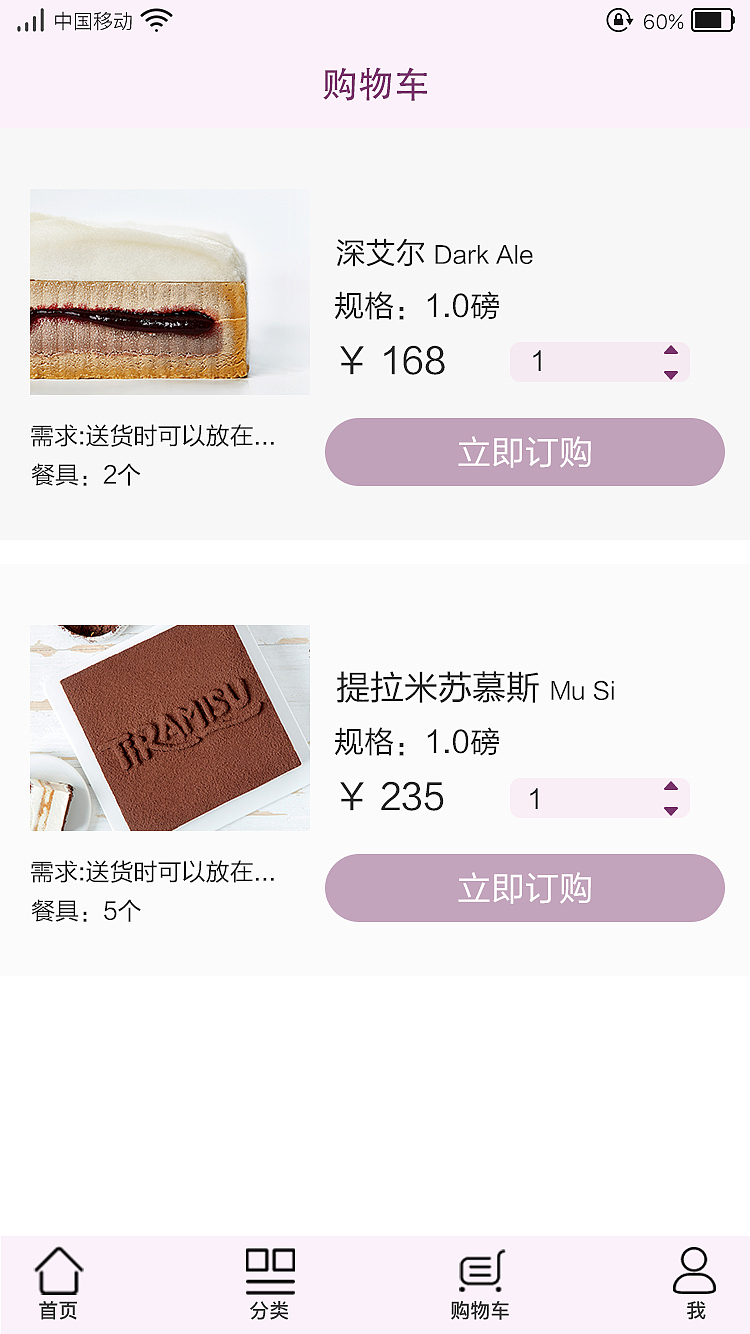Image resolution: width=750 pixels, height=1334 pixels.
Task: Increase quantity of 深艾尔 Dark Ale
Action: click(672, 351)
